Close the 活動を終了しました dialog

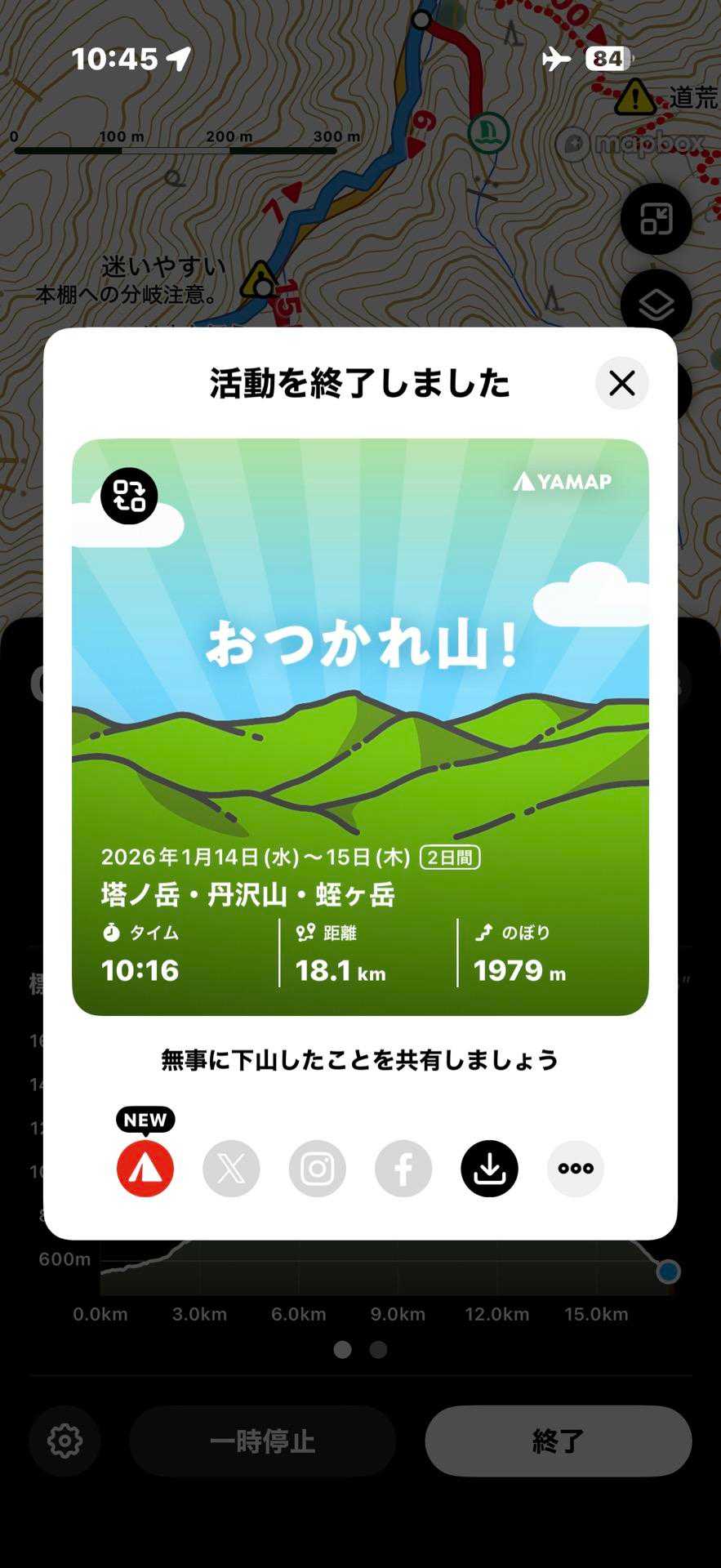point(621,383)
